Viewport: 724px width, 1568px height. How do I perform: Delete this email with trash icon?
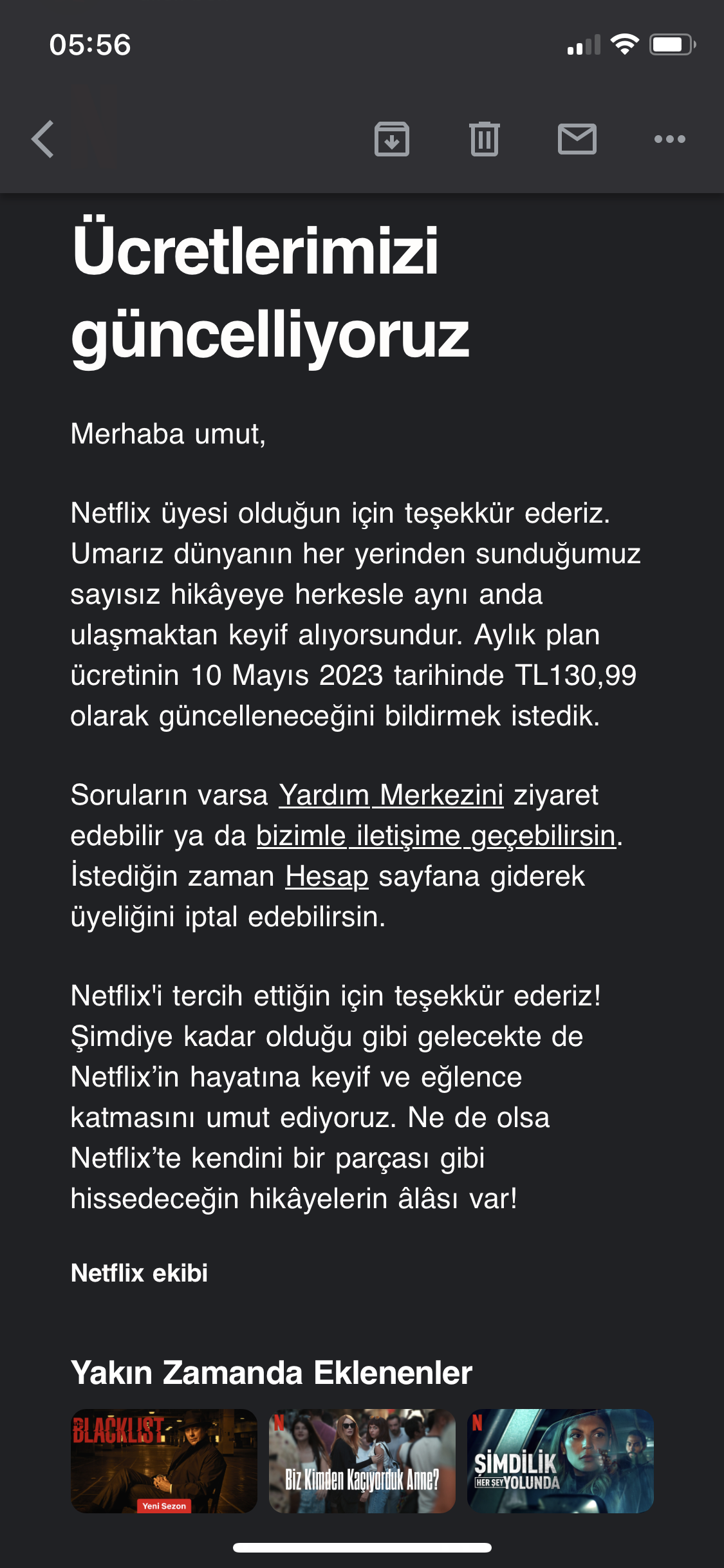point(485,139)
